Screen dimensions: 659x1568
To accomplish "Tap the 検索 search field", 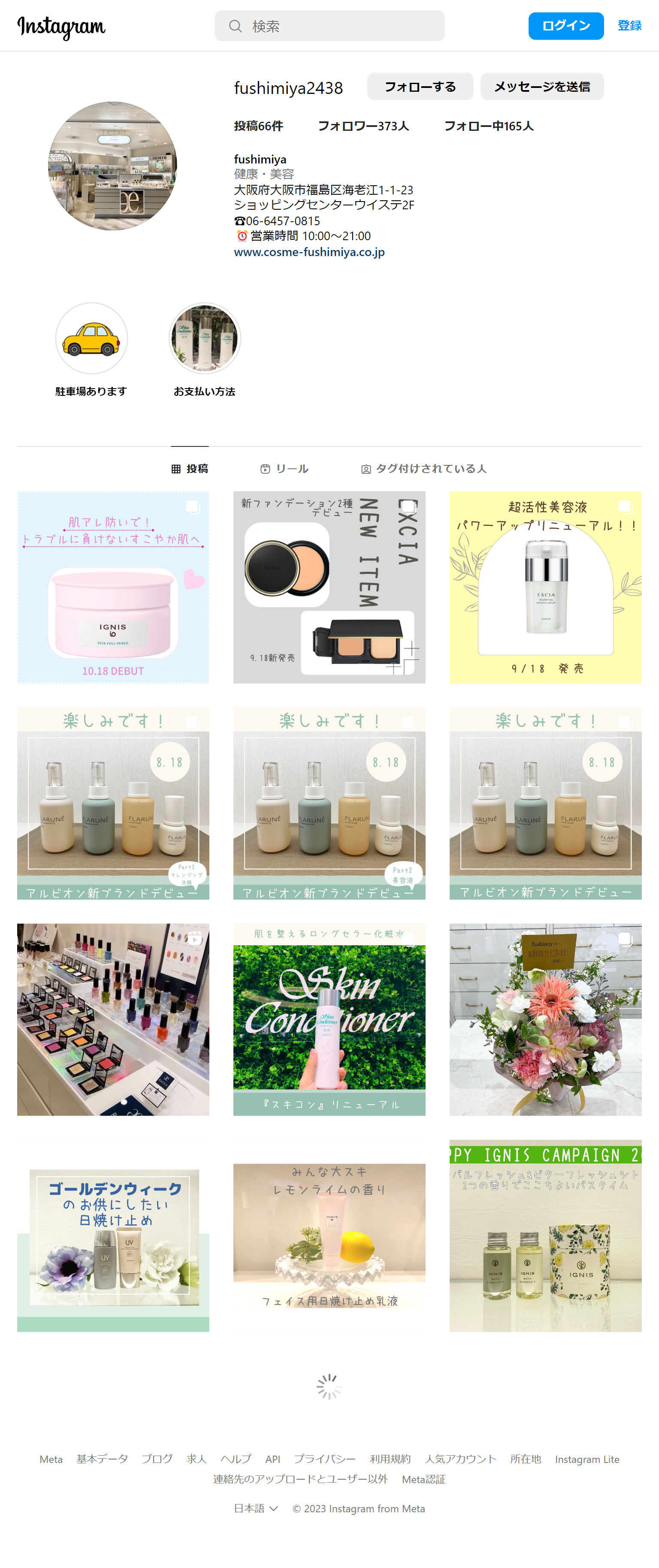I will [329, 26].
